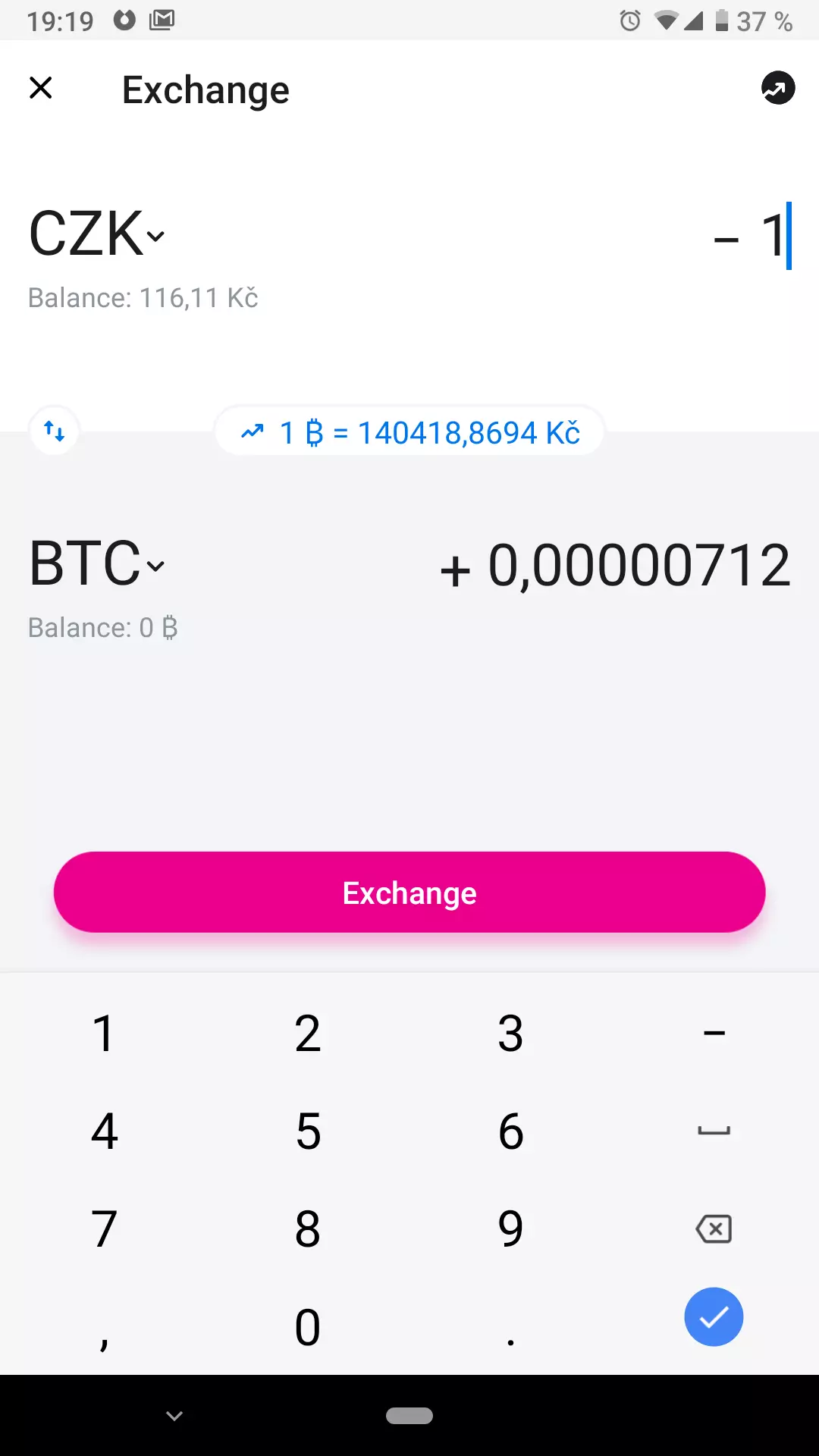Tap the minus key on the keypad

tap(714, 1033)
